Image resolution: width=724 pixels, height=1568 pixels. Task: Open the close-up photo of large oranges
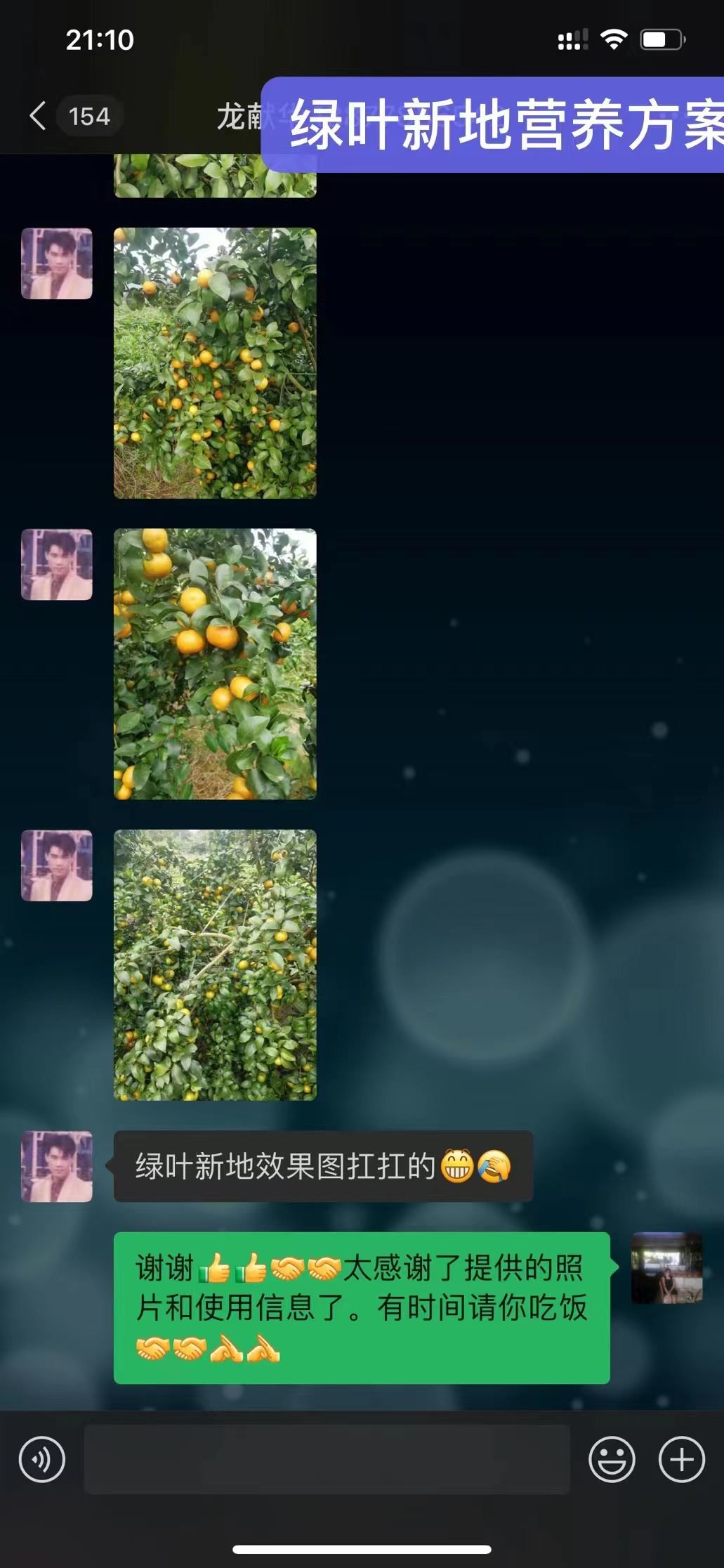[215, 664]
